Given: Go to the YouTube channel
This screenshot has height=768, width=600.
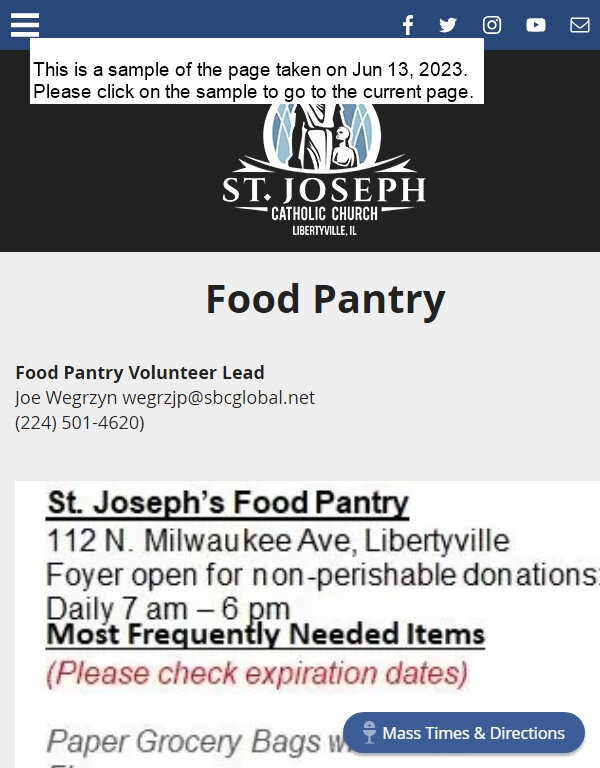Looking at the screenshot, I should [x=536, y=26].
